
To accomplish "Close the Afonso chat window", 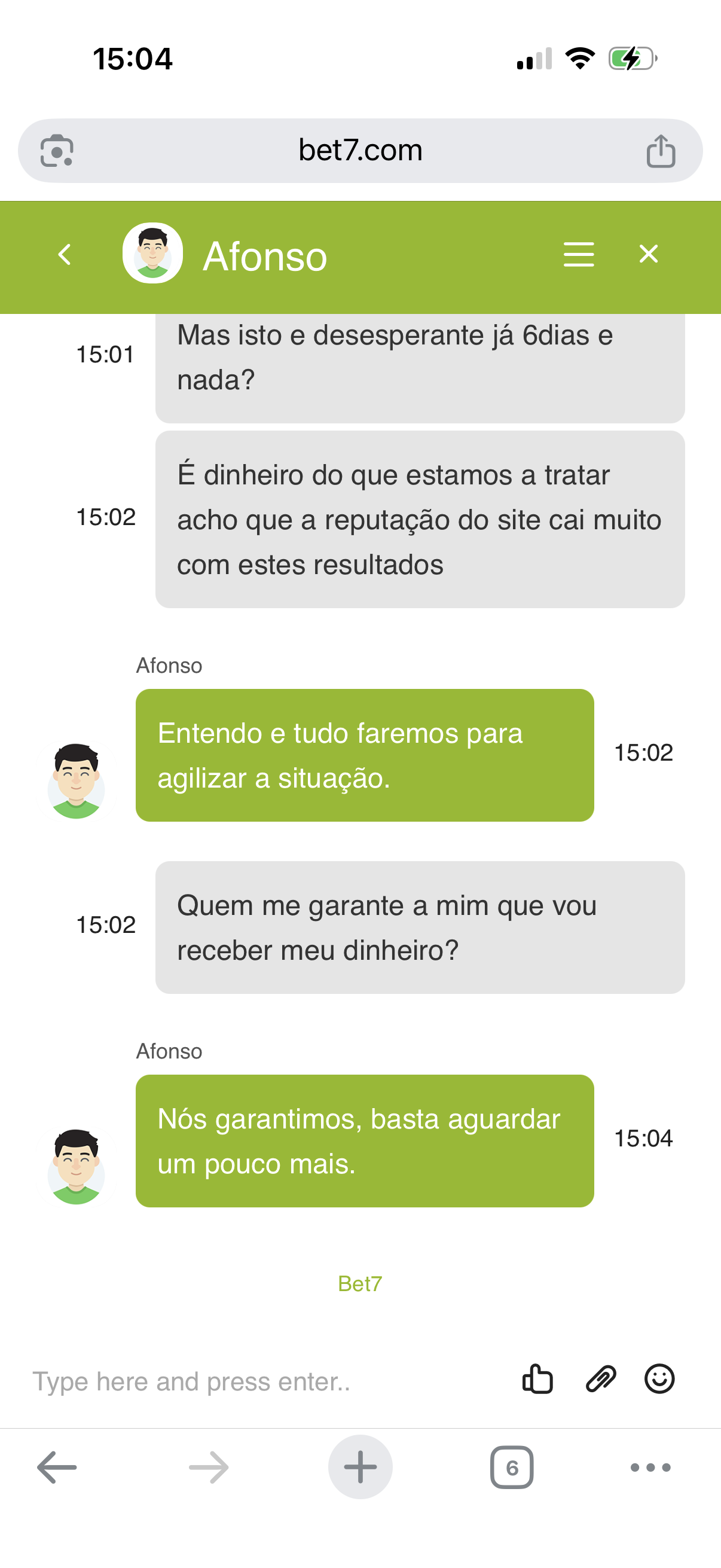I will [649, 254].
